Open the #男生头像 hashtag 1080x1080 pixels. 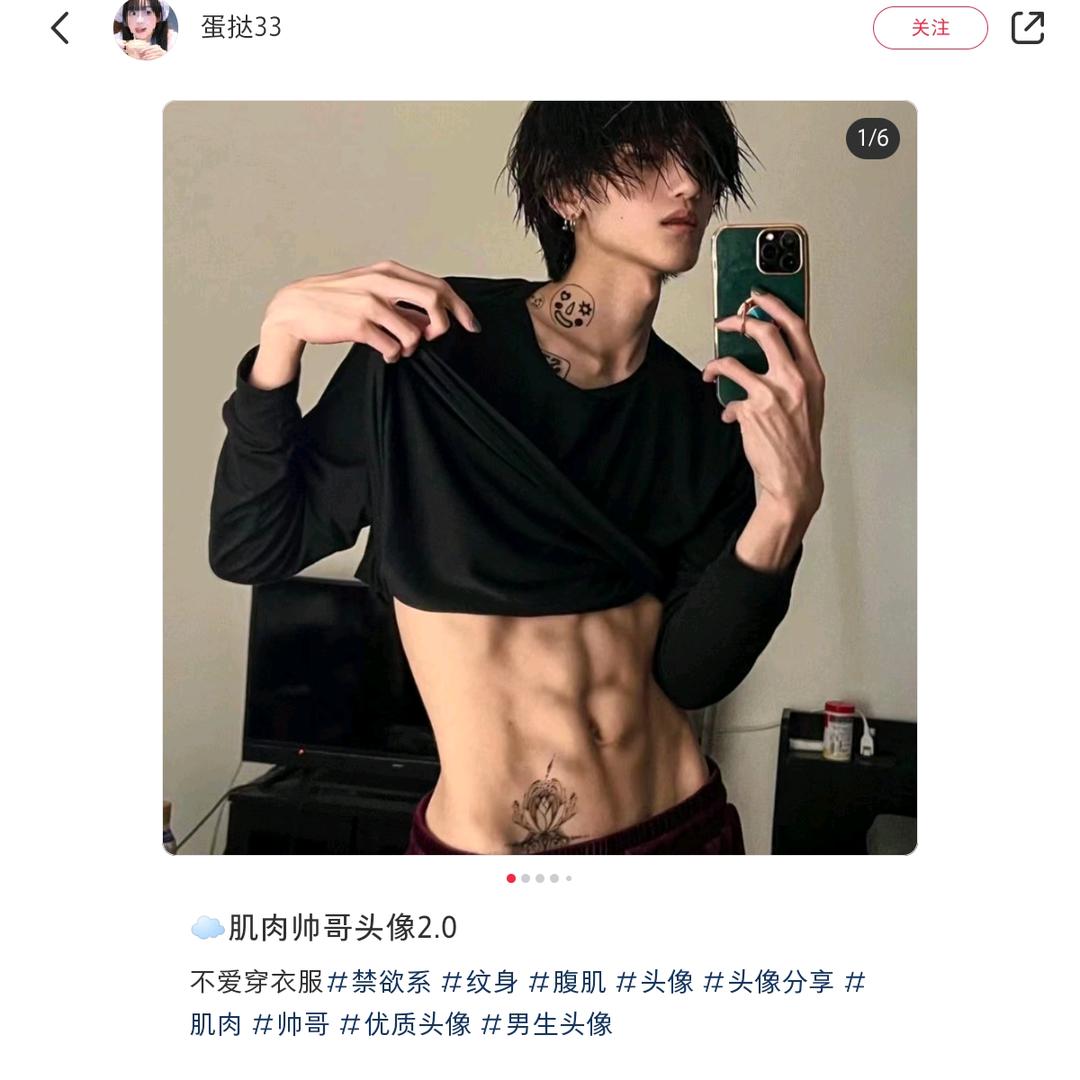point(546,1024)
